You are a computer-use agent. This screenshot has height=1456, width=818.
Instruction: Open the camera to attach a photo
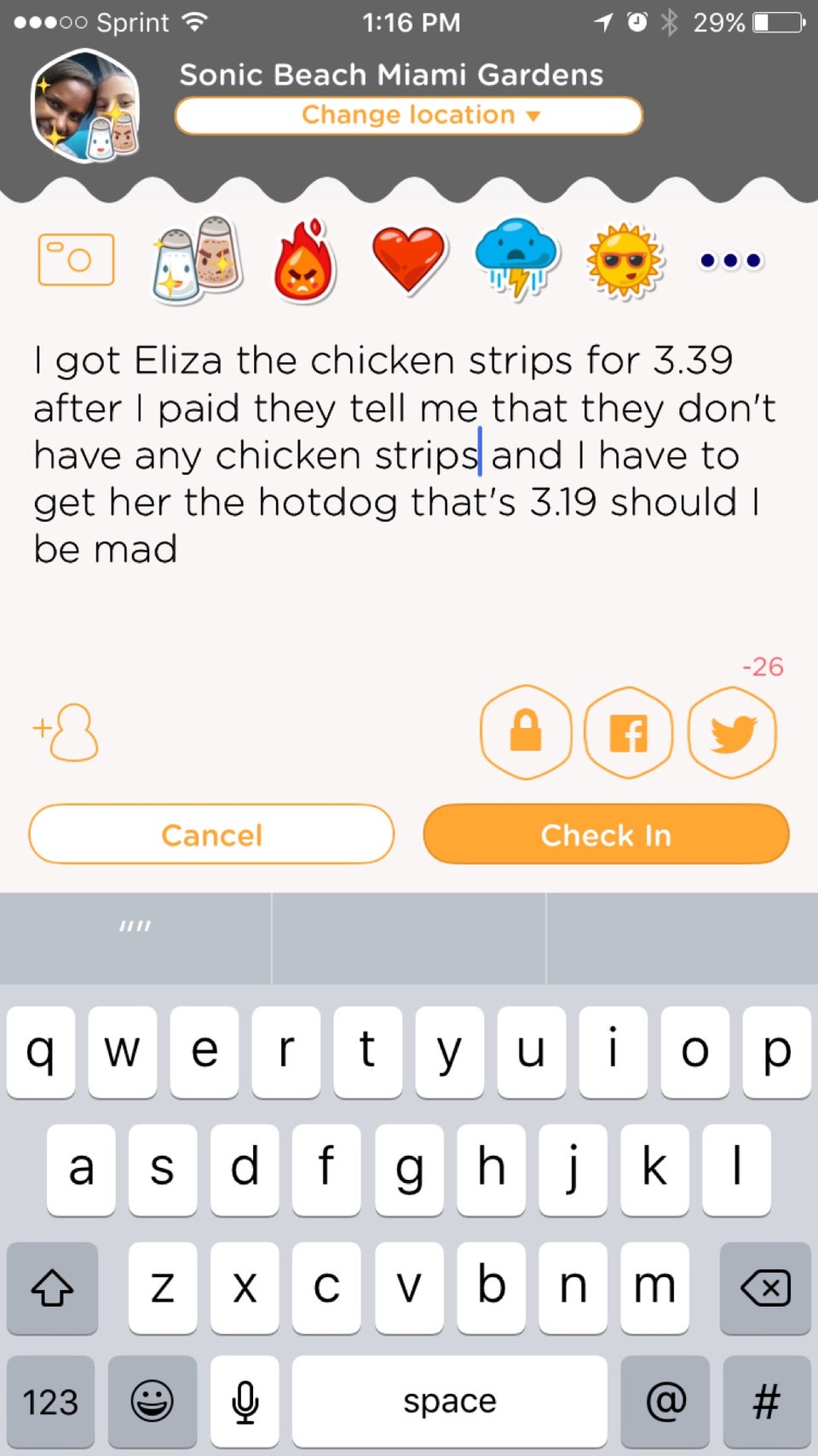(x=75, y=259)
